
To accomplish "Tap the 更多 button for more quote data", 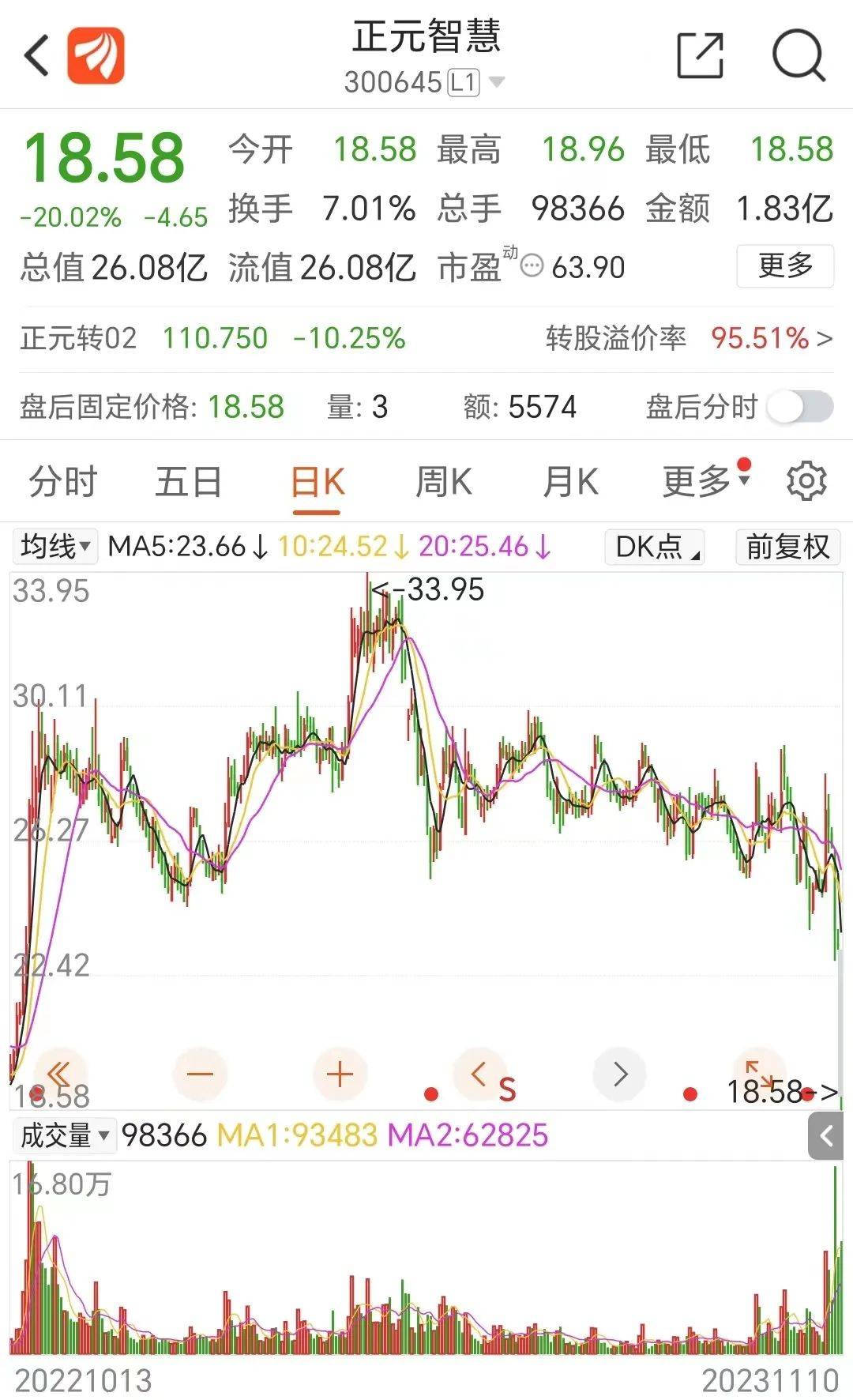I will pos(784,266).
